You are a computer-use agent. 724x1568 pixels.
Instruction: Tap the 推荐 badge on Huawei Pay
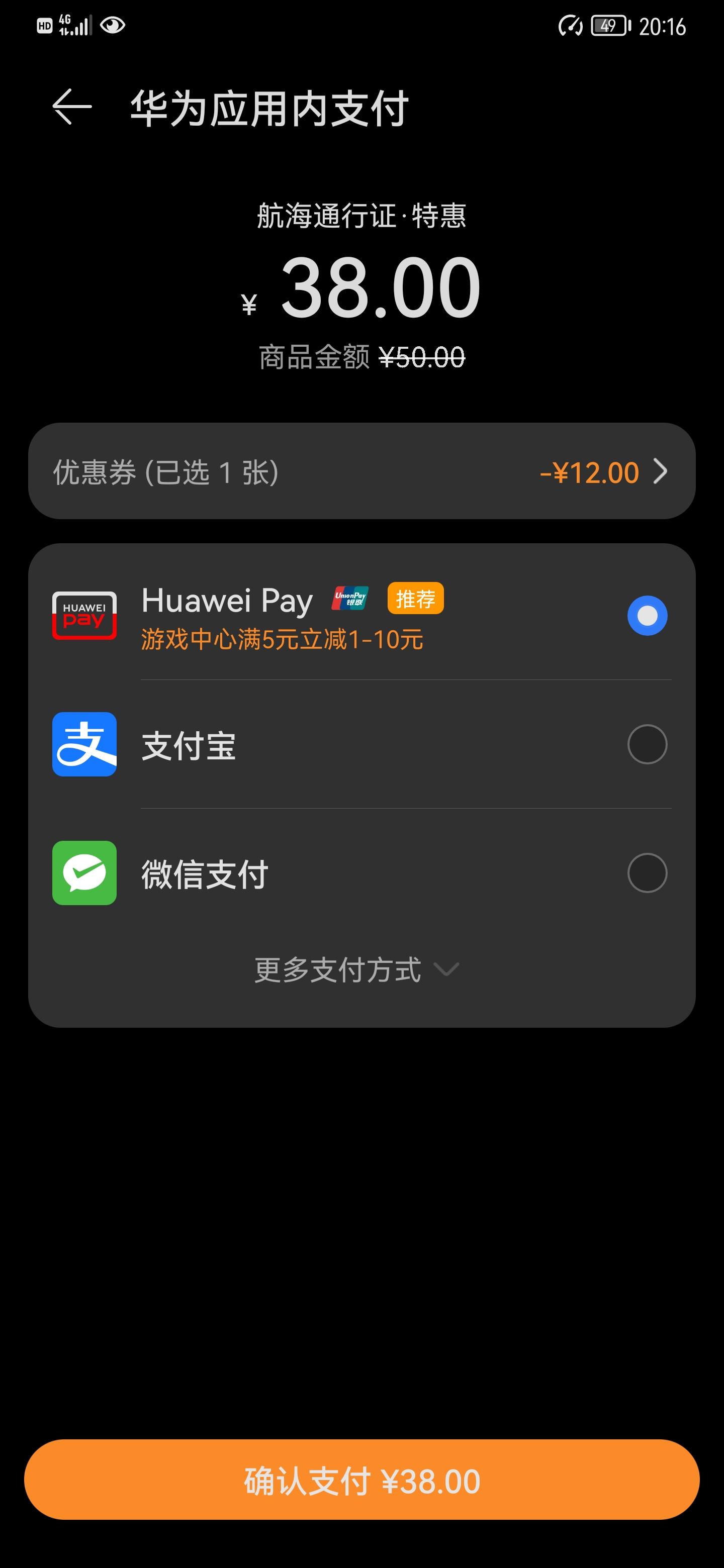(416, 599)
